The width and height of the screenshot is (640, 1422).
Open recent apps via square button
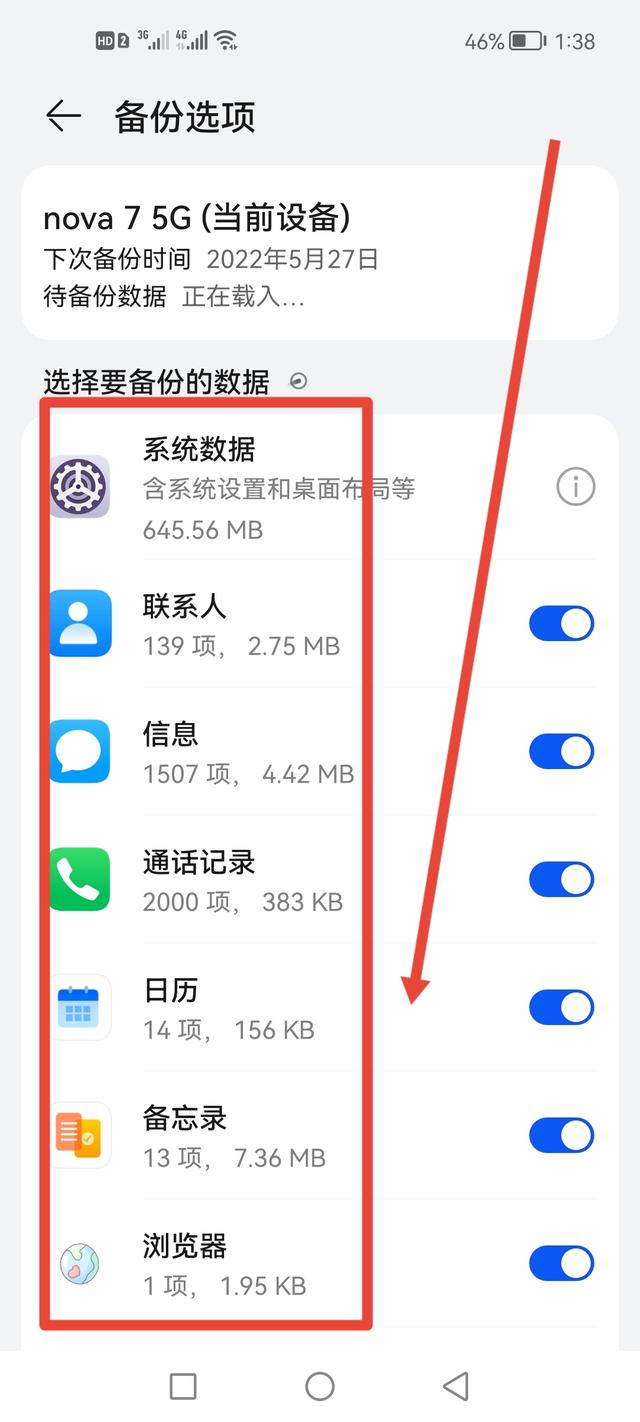183,1386
